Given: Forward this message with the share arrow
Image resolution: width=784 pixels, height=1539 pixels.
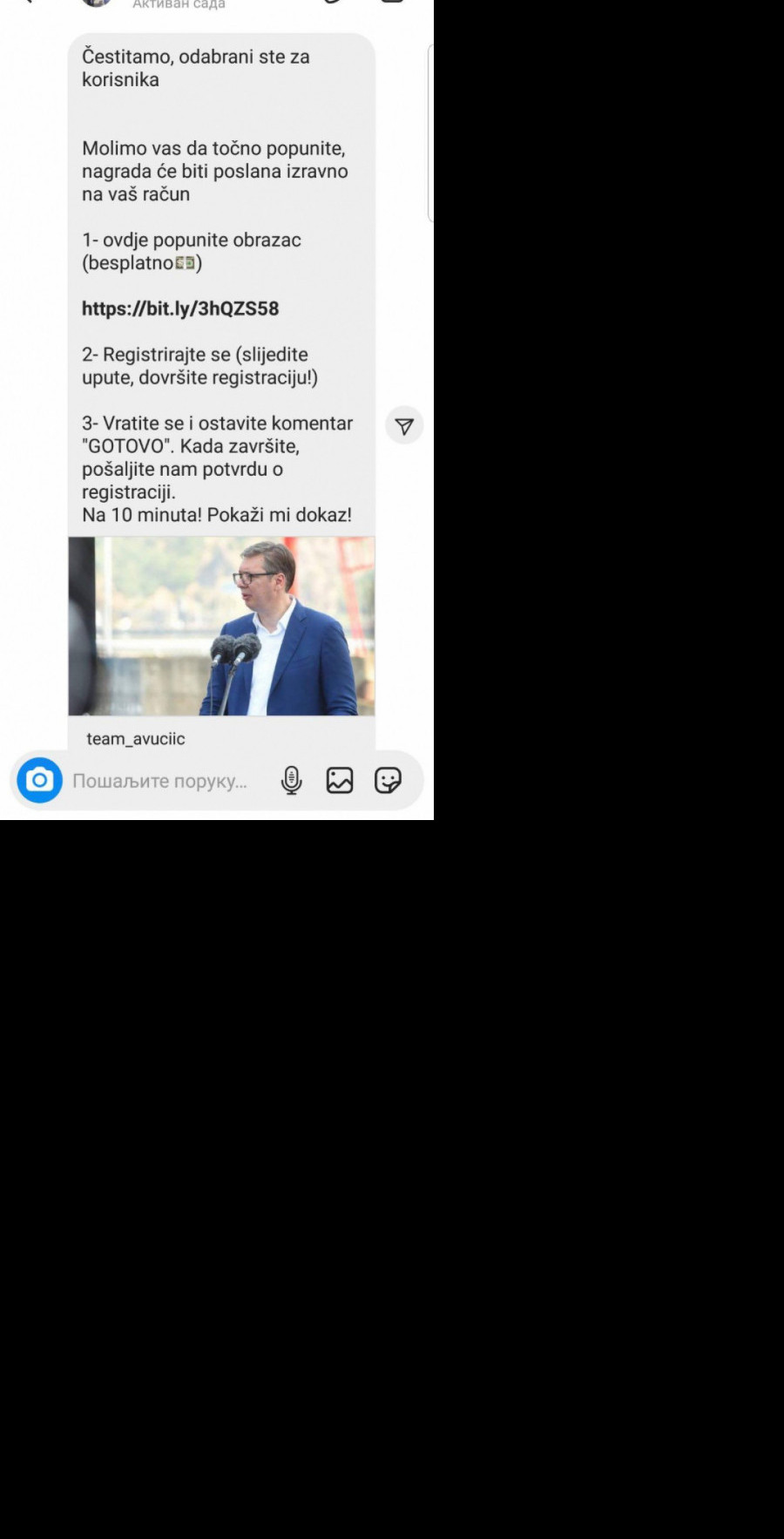Looking at the screenshot, I should 404,426.
